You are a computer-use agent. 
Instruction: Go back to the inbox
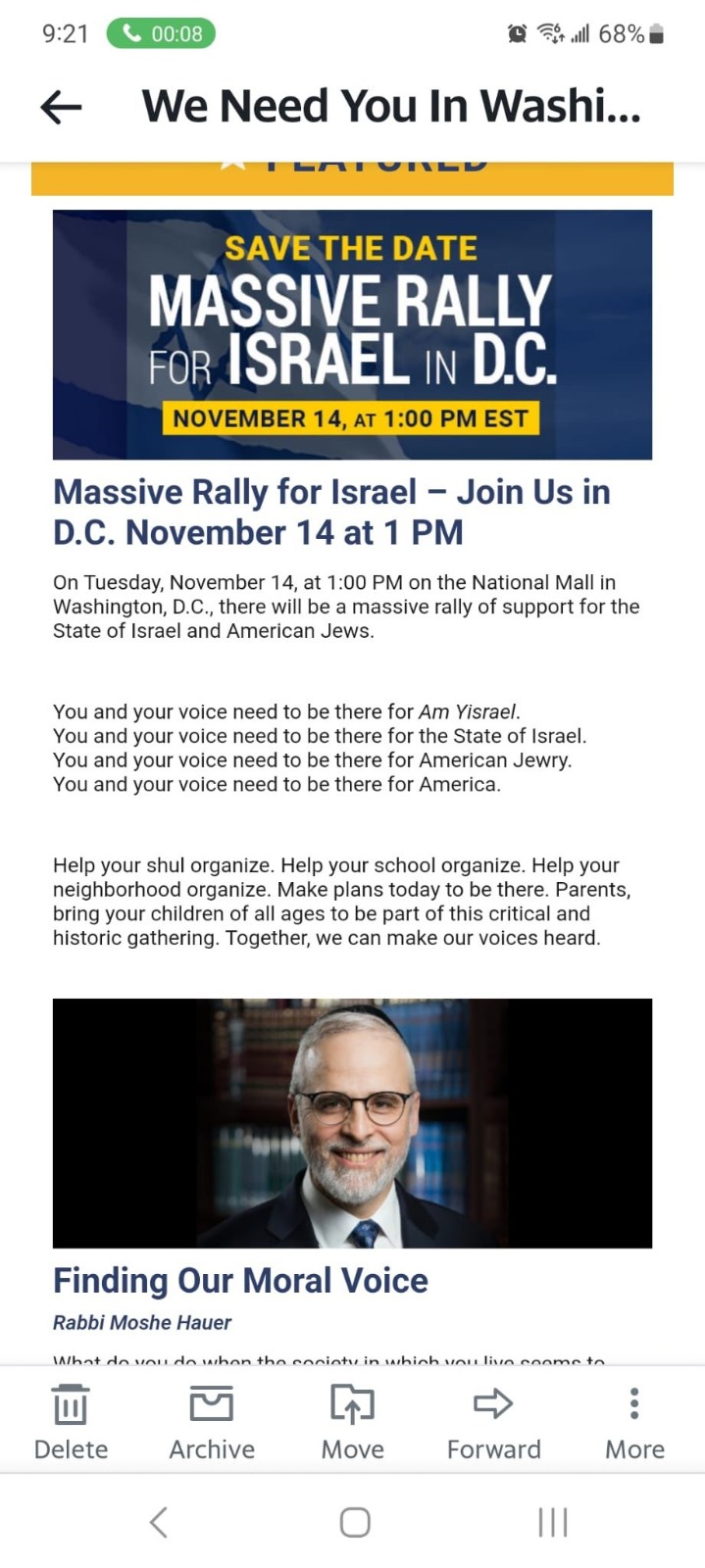[61, 107]
